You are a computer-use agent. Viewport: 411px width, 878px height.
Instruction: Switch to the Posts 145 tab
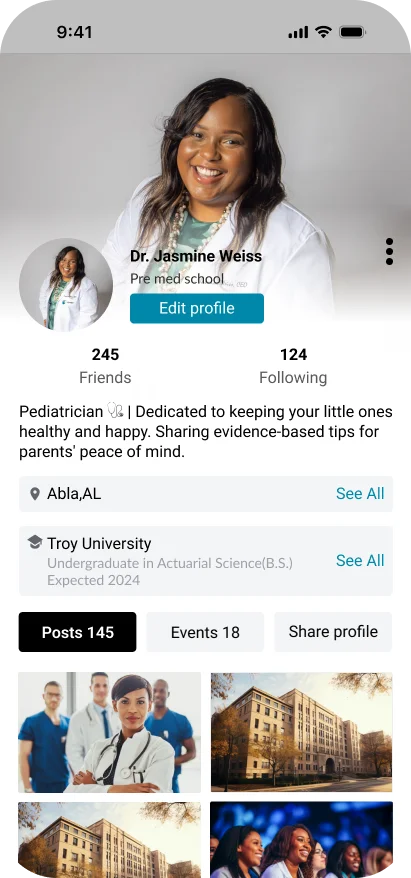tap(77, 632)
